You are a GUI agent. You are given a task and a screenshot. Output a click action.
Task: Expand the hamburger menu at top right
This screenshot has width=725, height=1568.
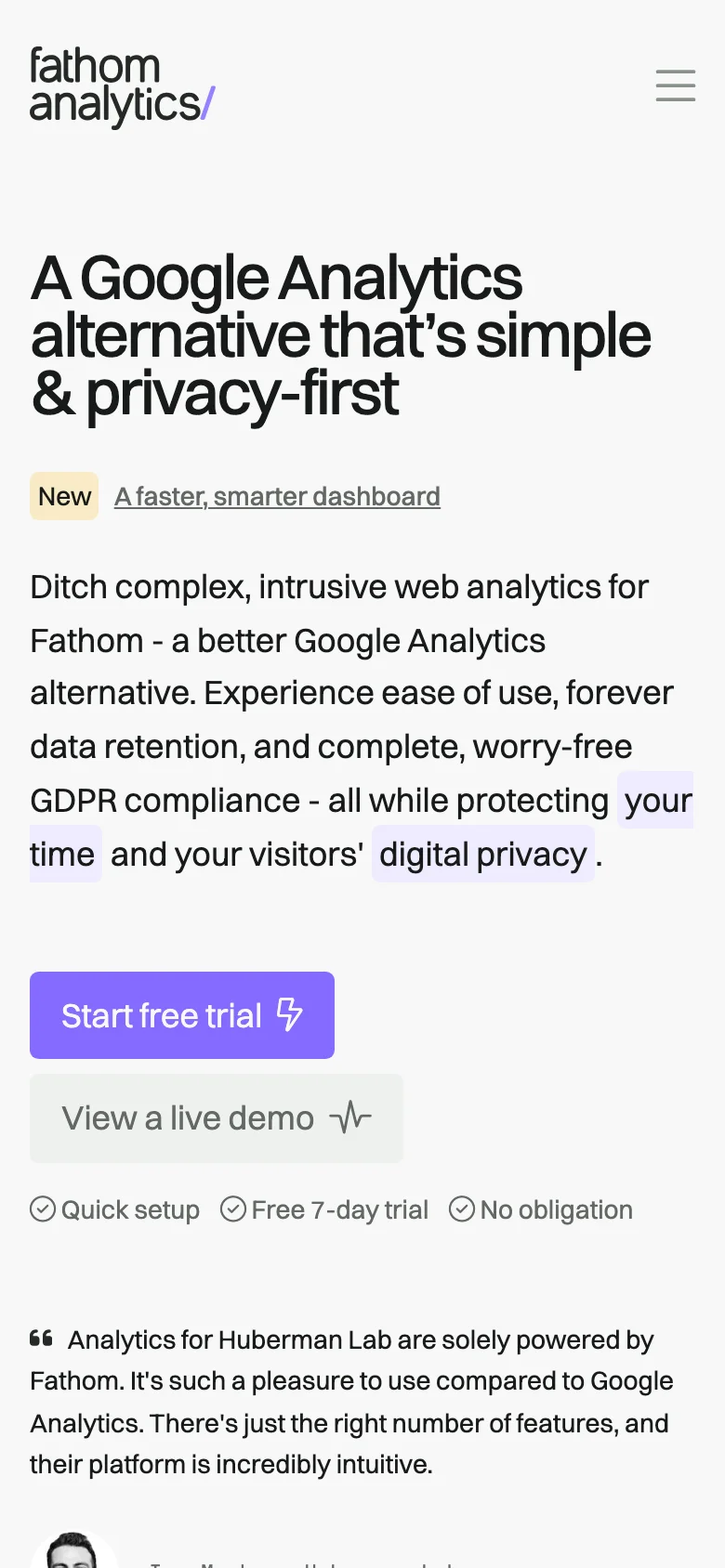tap(676, 85)
